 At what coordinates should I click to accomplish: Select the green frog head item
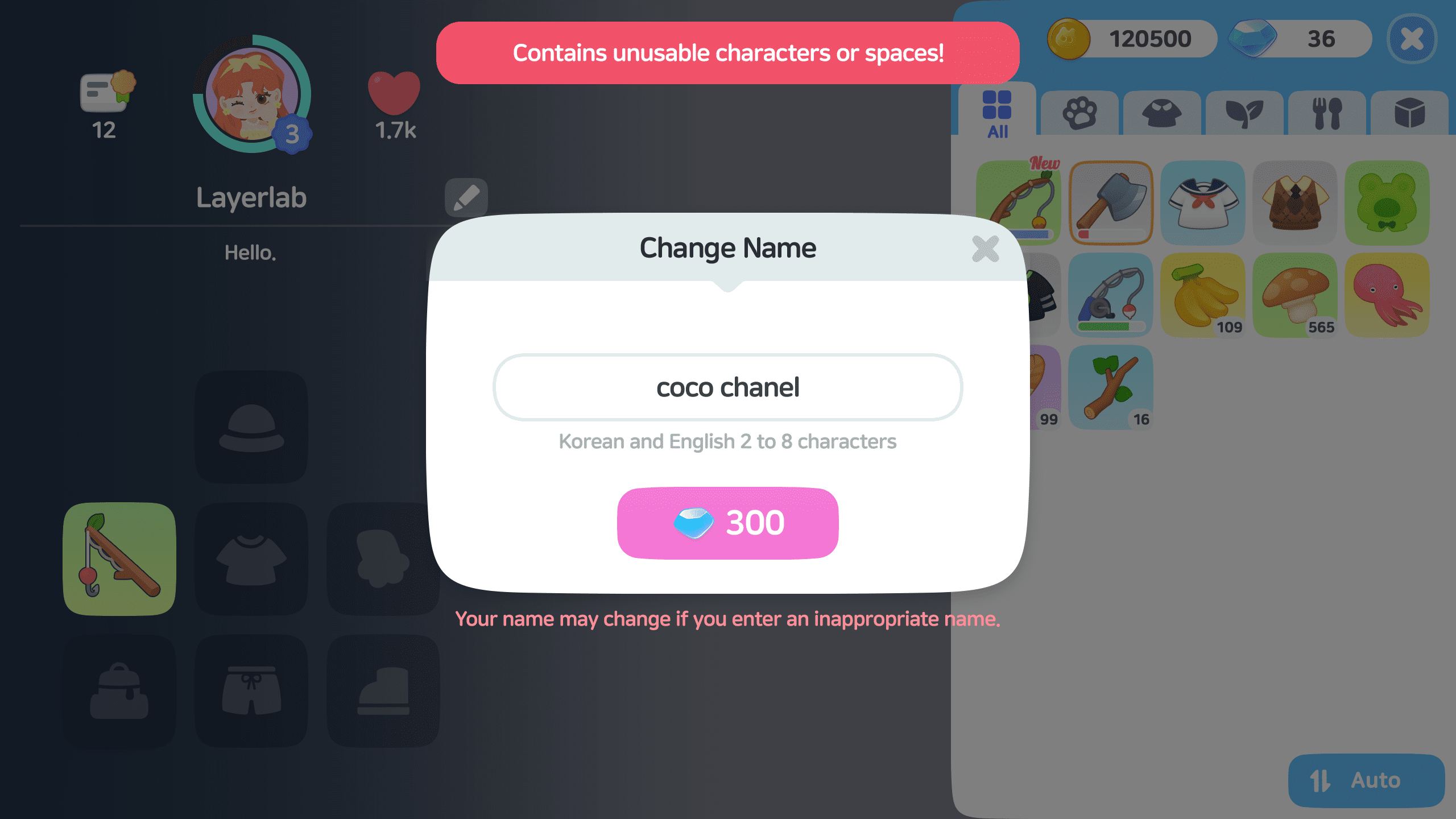tap(1387, 203)
